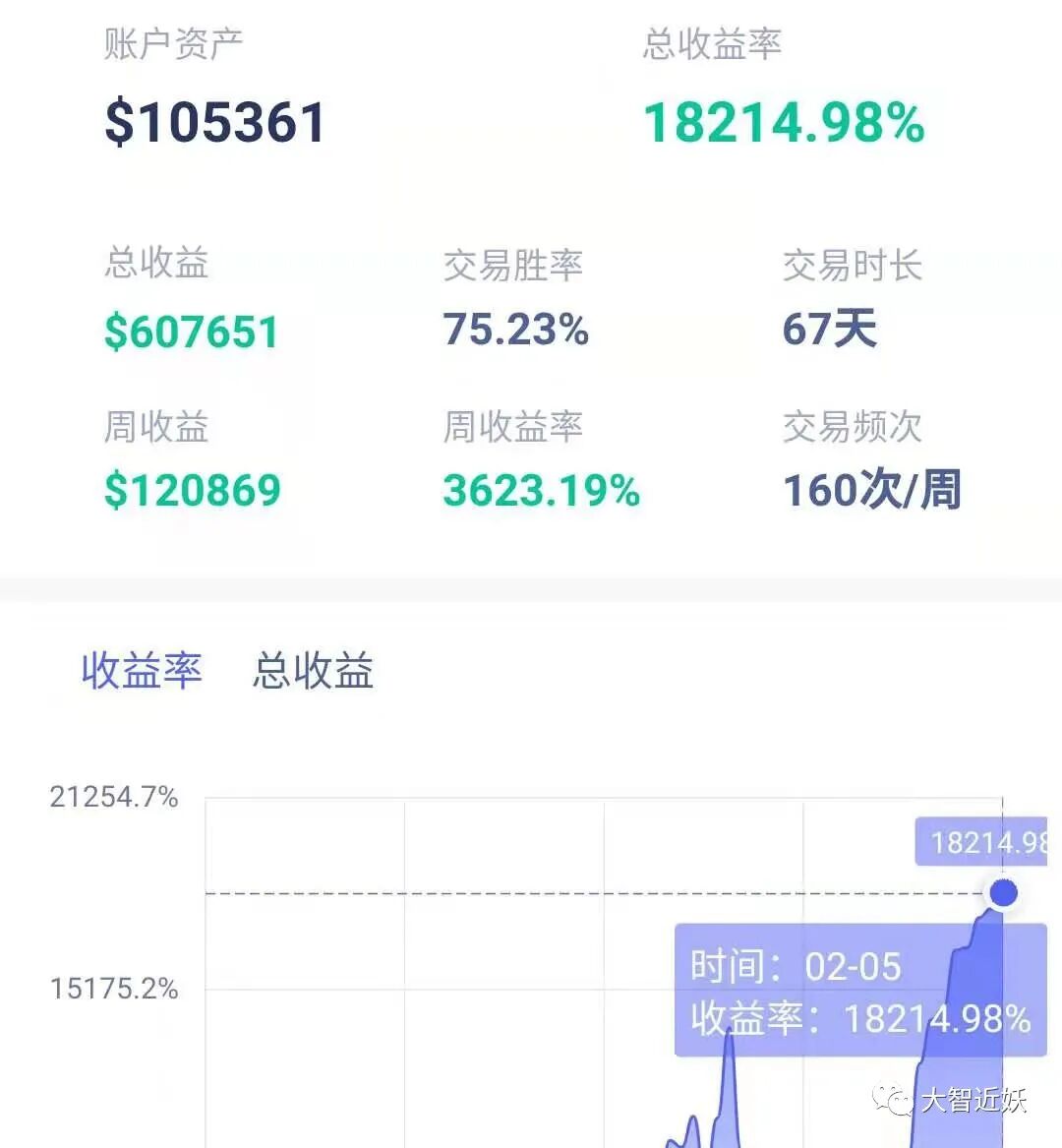The height and width of the screenshot is (1148, 1062).
Task: Switch to the 总收益 chart tab
Action: (313, 670)
